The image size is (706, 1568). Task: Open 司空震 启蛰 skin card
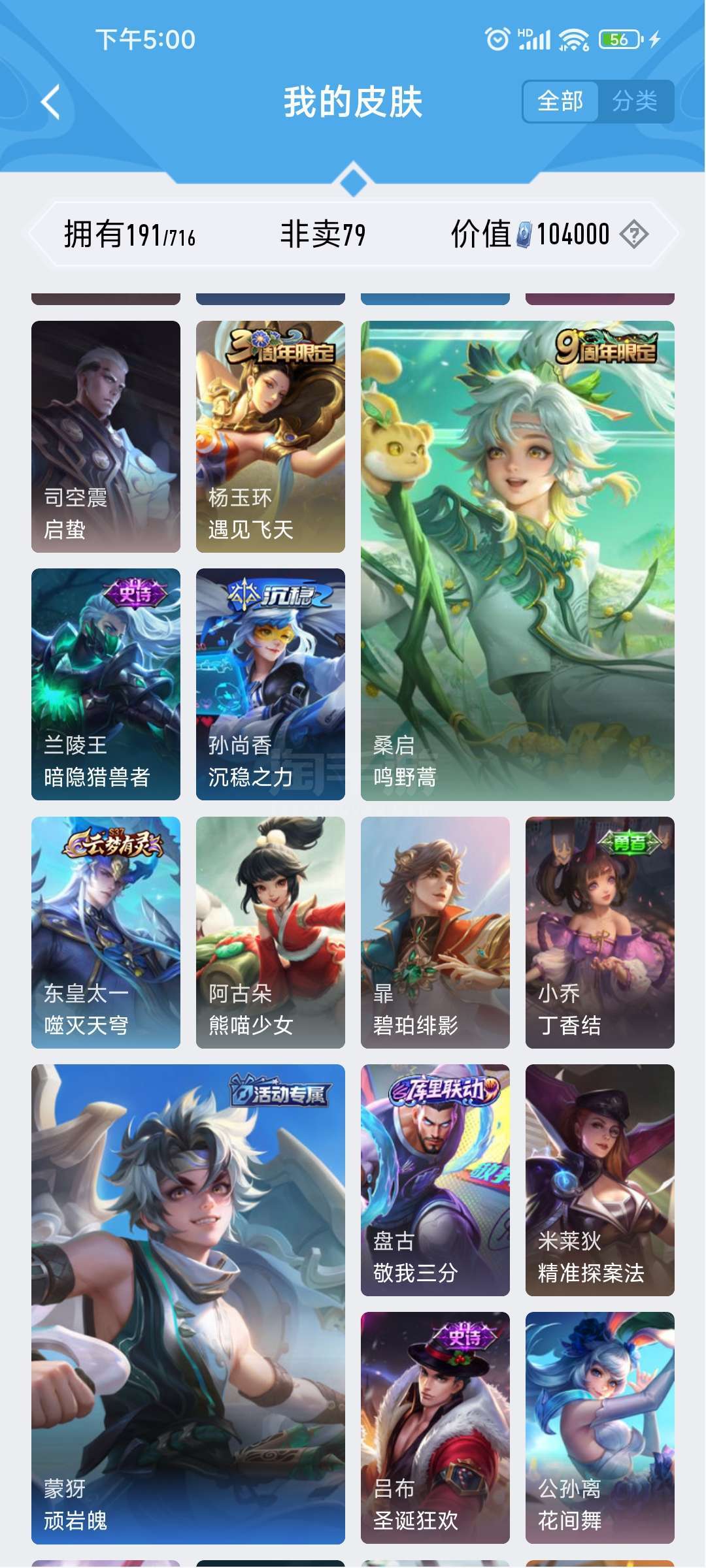[x=106, y=436]
